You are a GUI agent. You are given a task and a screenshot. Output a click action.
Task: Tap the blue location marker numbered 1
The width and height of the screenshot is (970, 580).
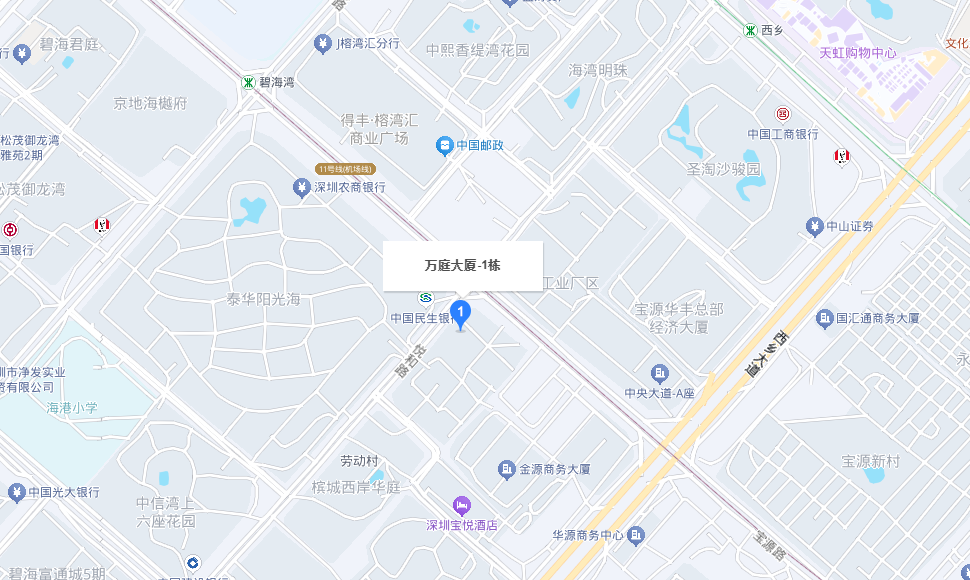coord(460,314)
